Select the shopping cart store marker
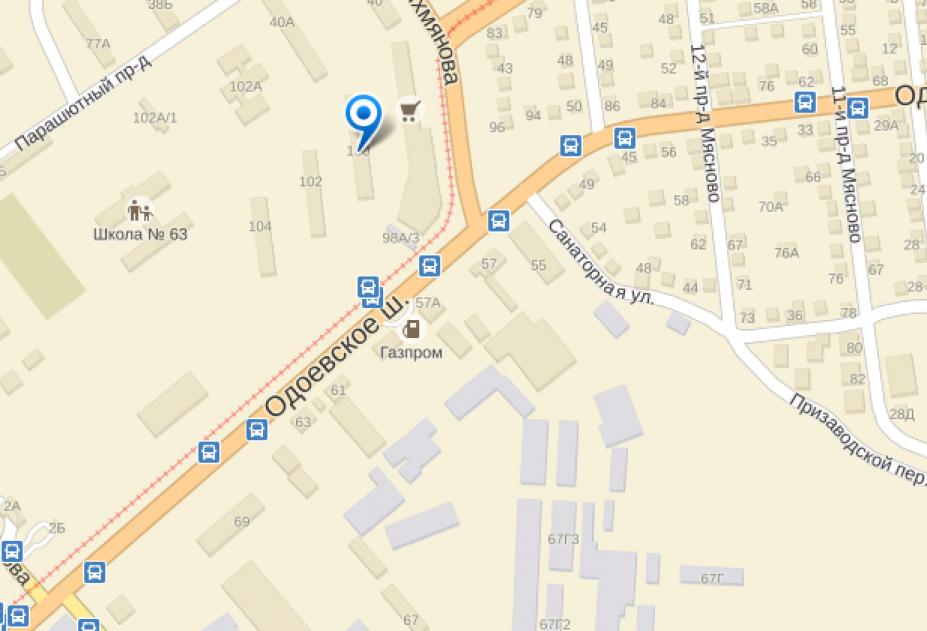This screenshot has height=631, width=927. [408, 109]
